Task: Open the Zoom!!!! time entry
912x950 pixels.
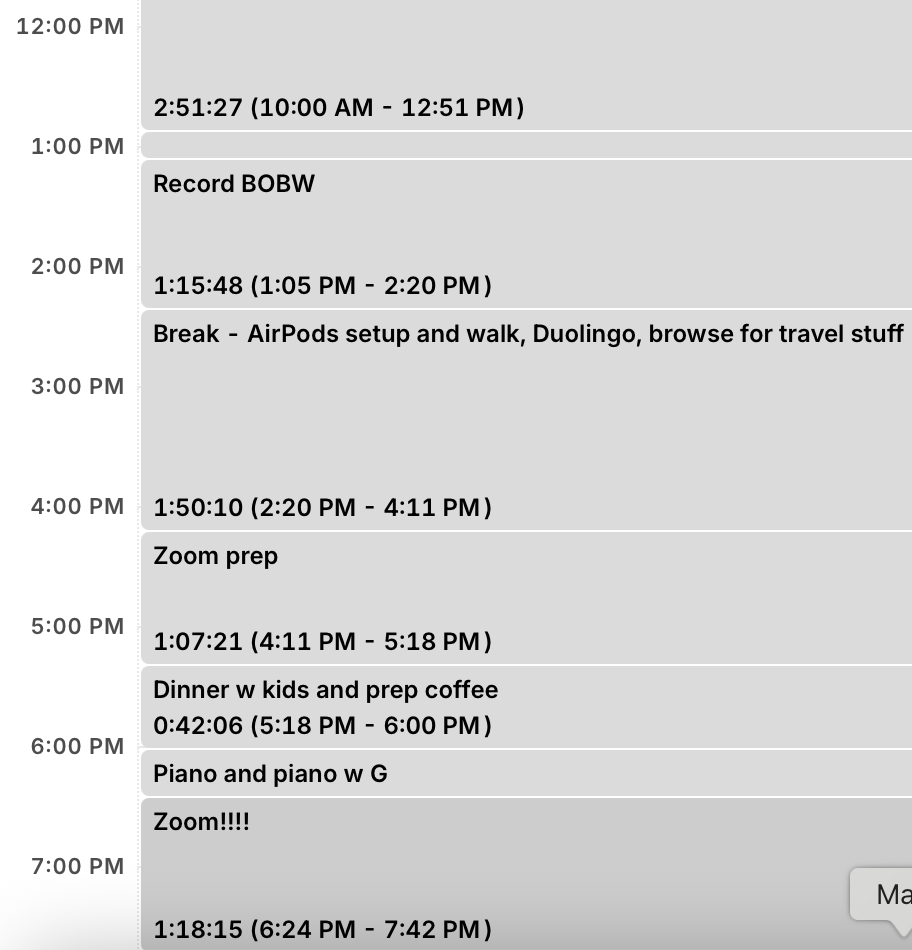Action: tap(500, 872)
